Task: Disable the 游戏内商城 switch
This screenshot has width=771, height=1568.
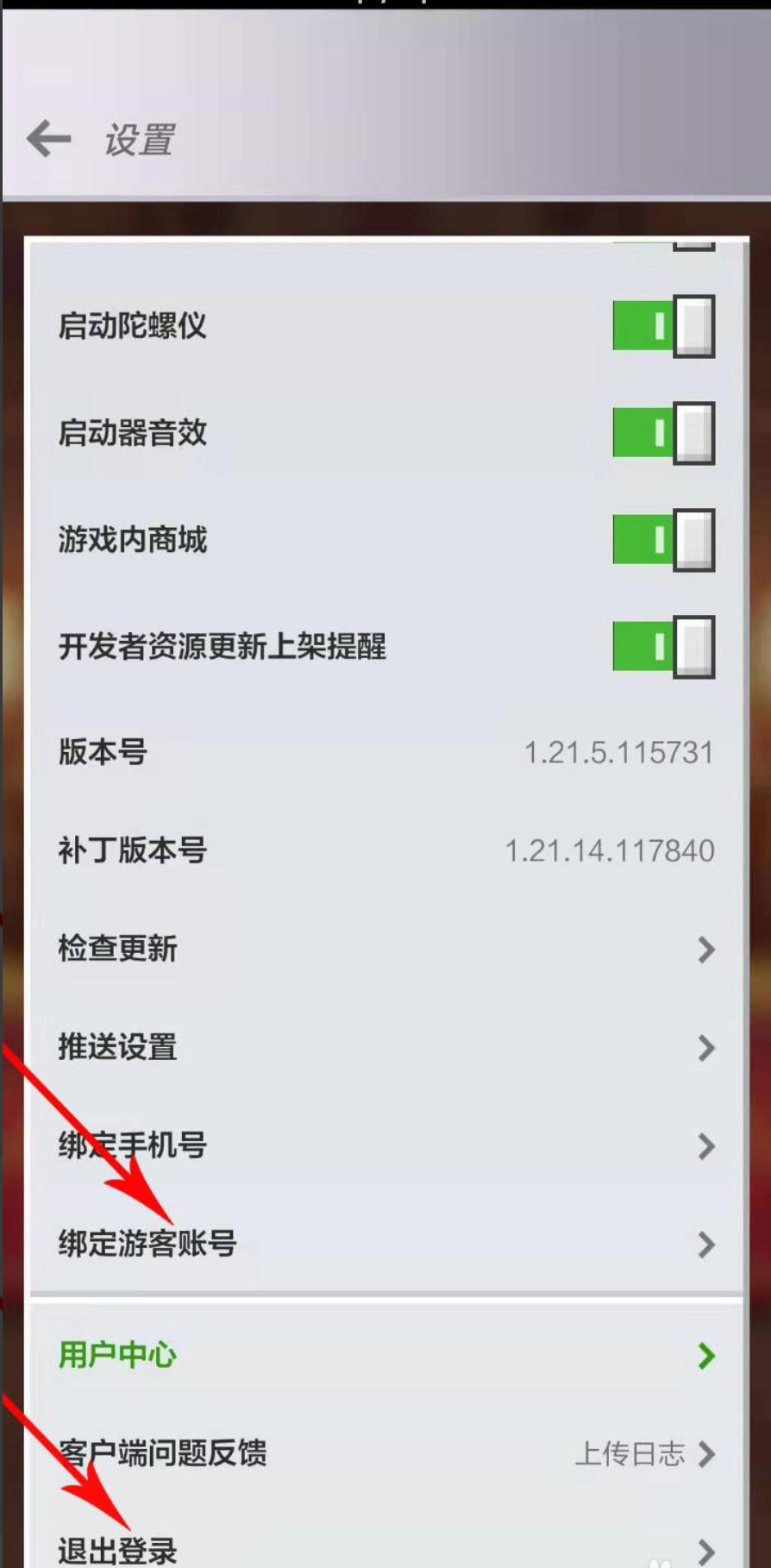Action: (662, 540)
